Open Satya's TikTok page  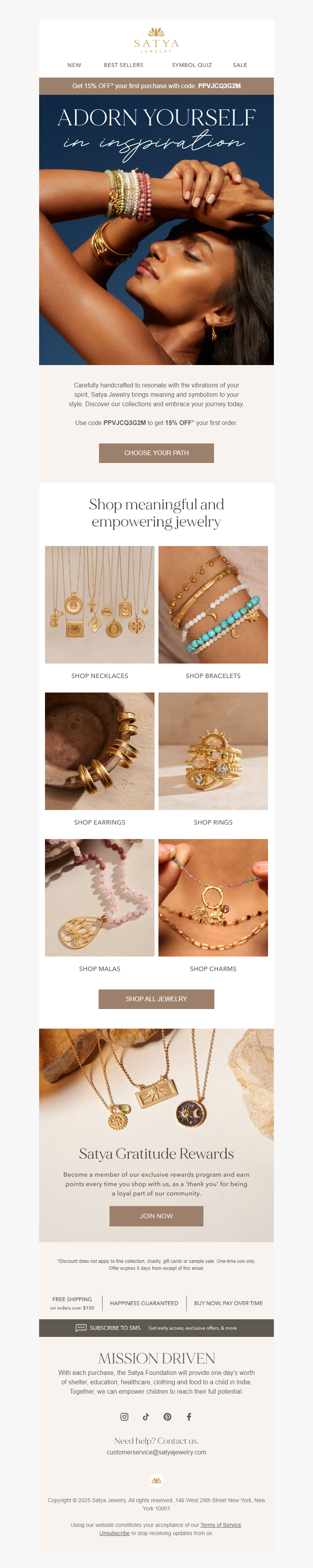tap(146, 1416)
